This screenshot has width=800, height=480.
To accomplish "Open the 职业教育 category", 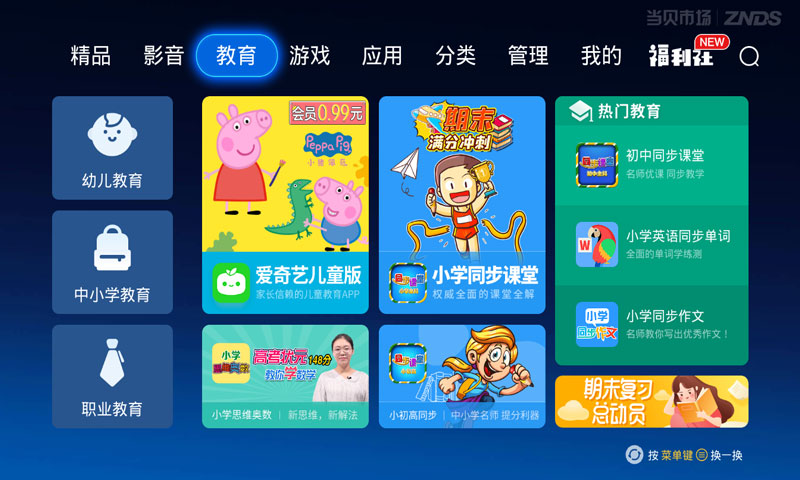I will point(112,376).
